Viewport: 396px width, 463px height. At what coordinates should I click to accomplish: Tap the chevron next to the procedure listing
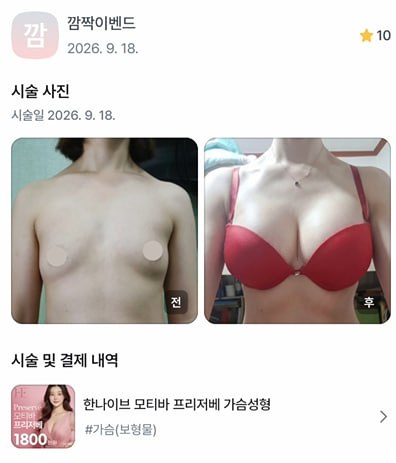coord(384,417)
